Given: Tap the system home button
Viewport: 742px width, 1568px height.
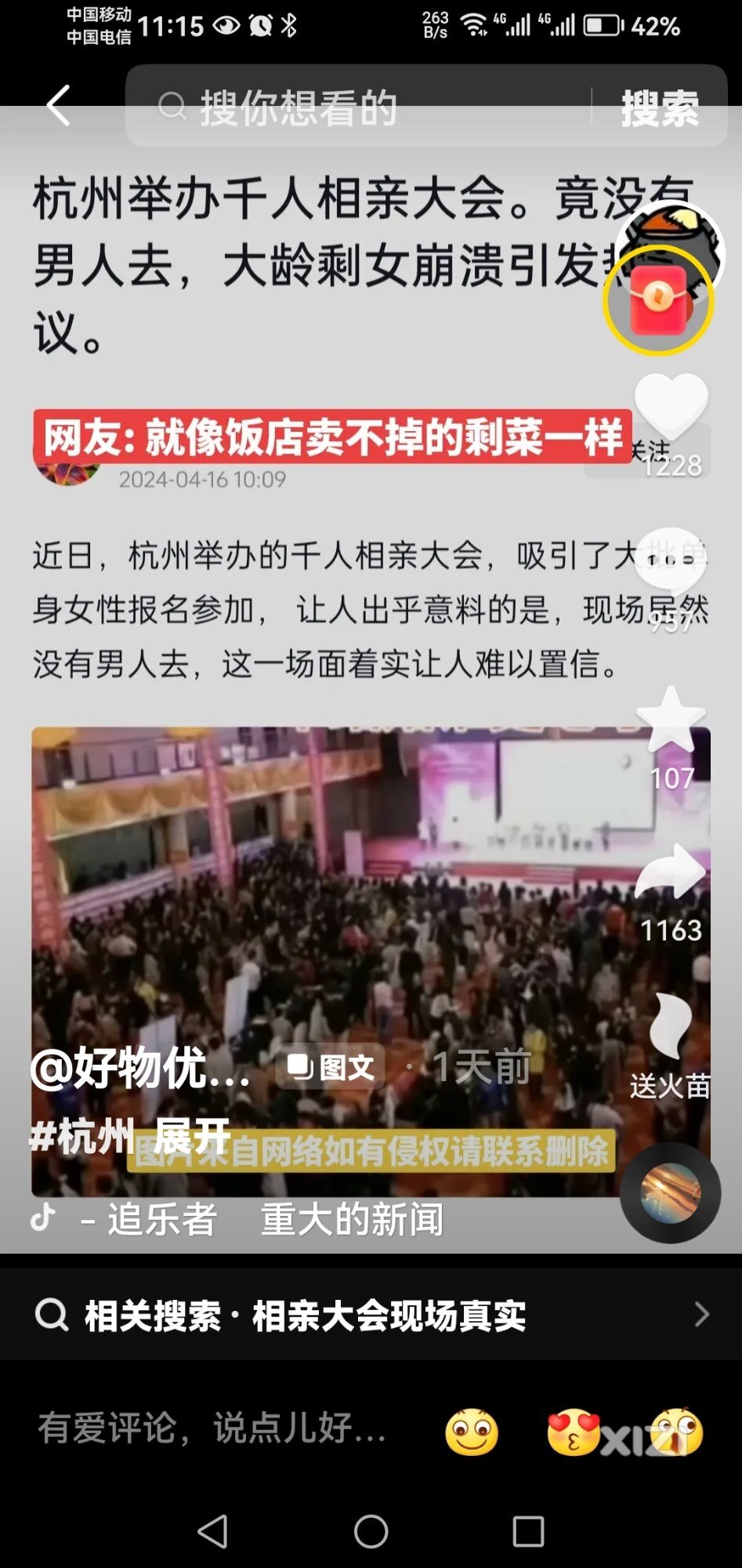Looking at the screenshot, I should point(371,1530).
